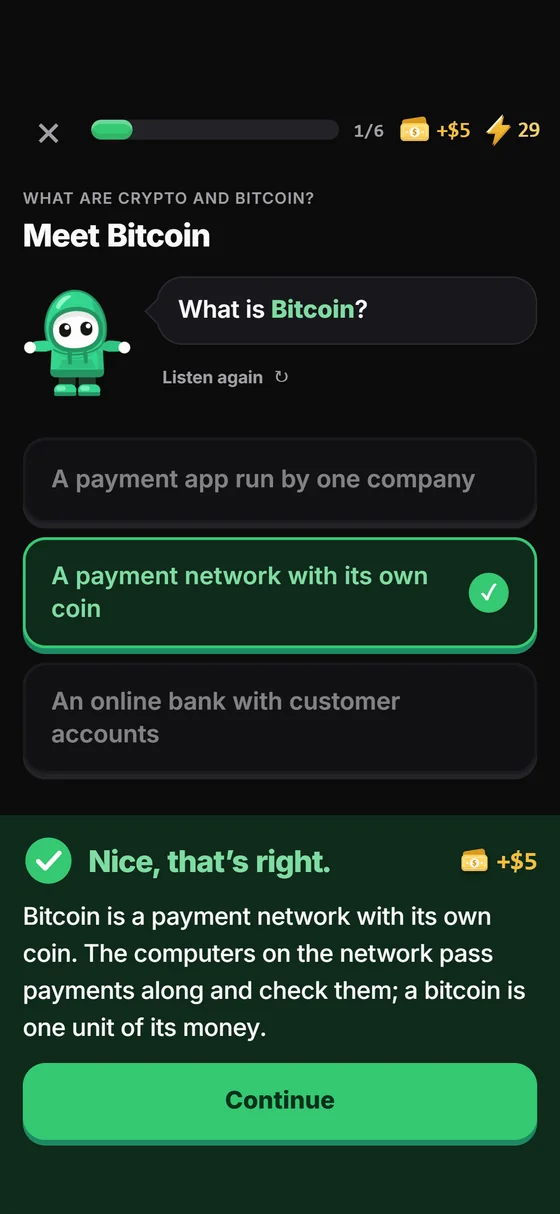Tap Listen again to replay the question

[225, 377]
